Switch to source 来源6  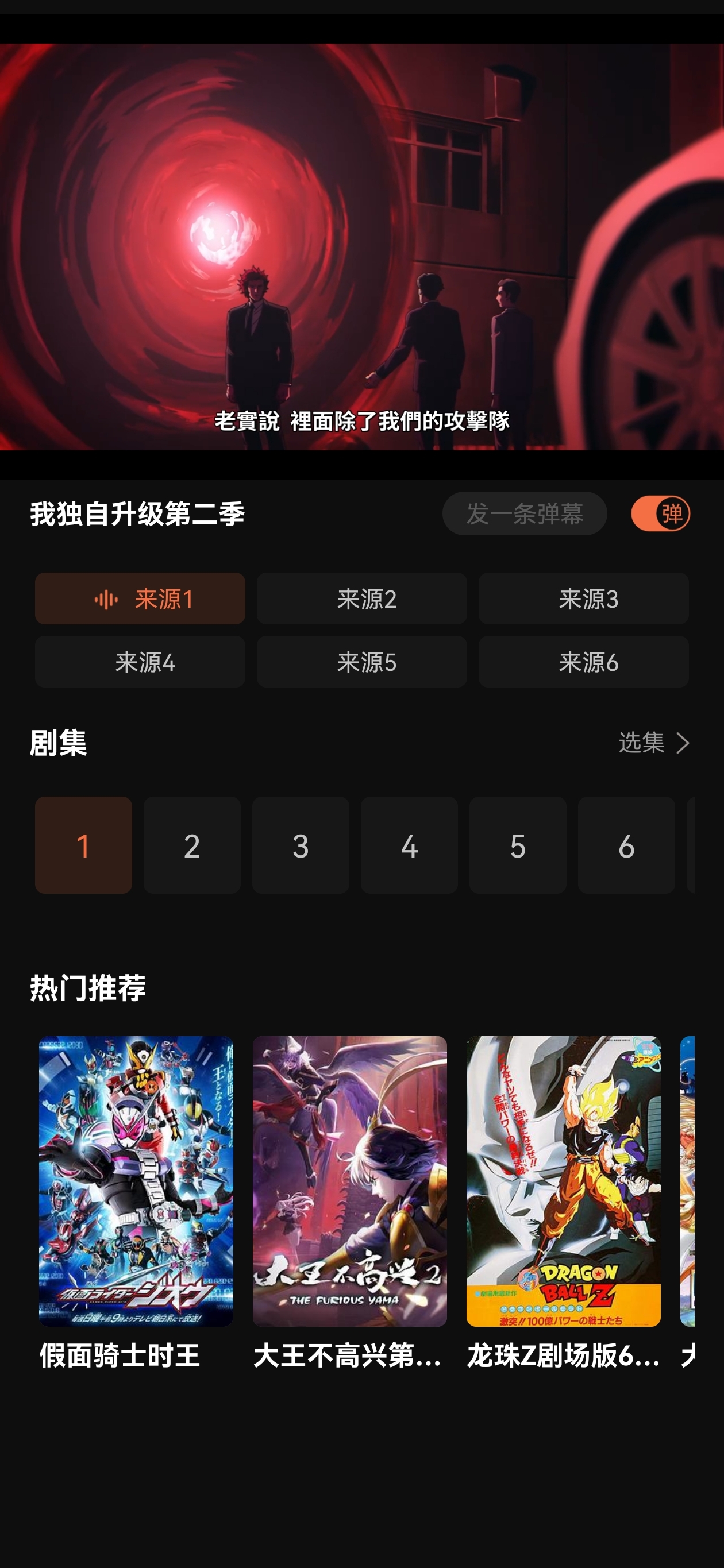[583, 662]
